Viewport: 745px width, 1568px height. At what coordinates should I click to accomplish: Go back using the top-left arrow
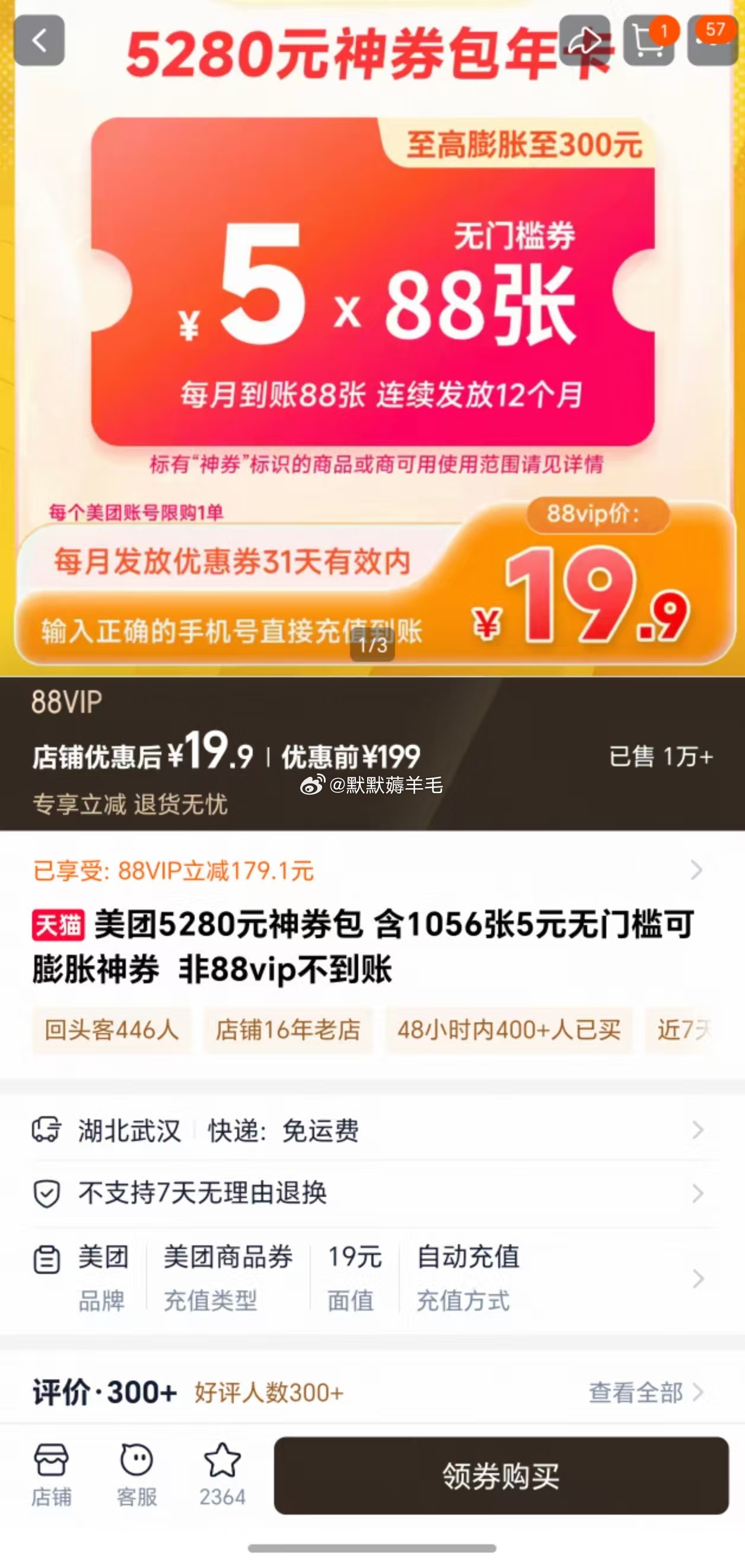(39, 41)
